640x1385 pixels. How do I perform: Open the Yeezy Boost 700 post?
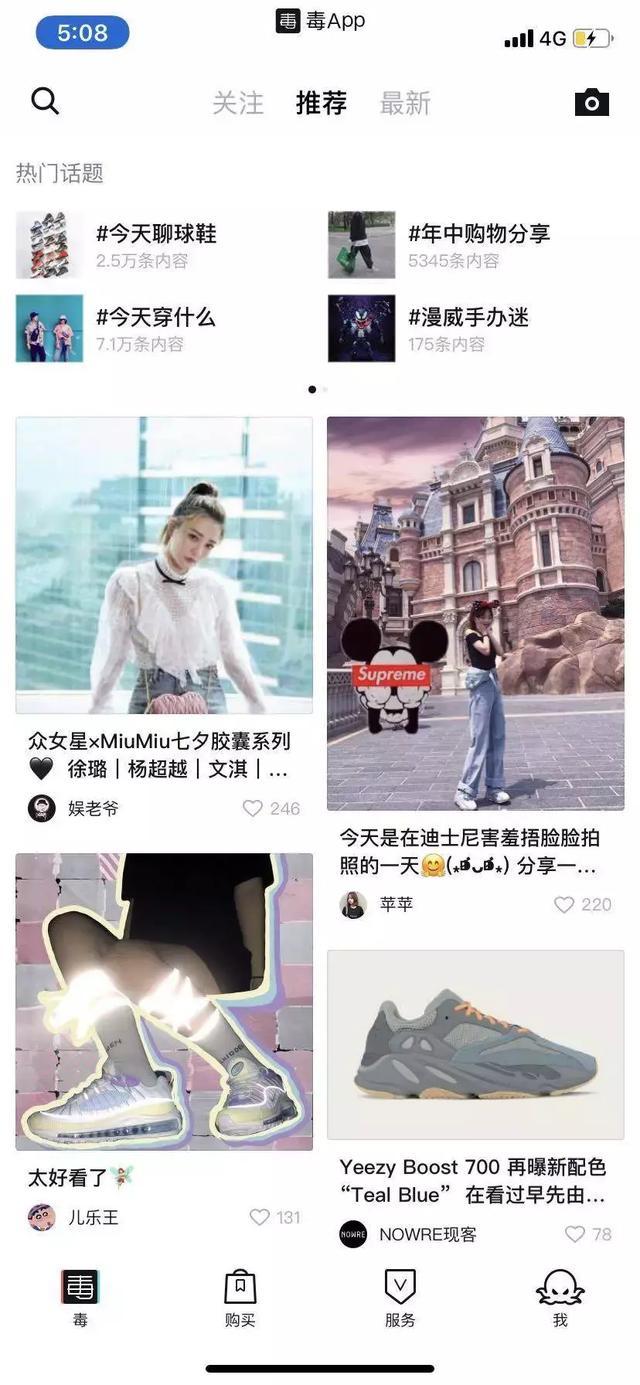pyautogui.click(x=475, y=1044)
